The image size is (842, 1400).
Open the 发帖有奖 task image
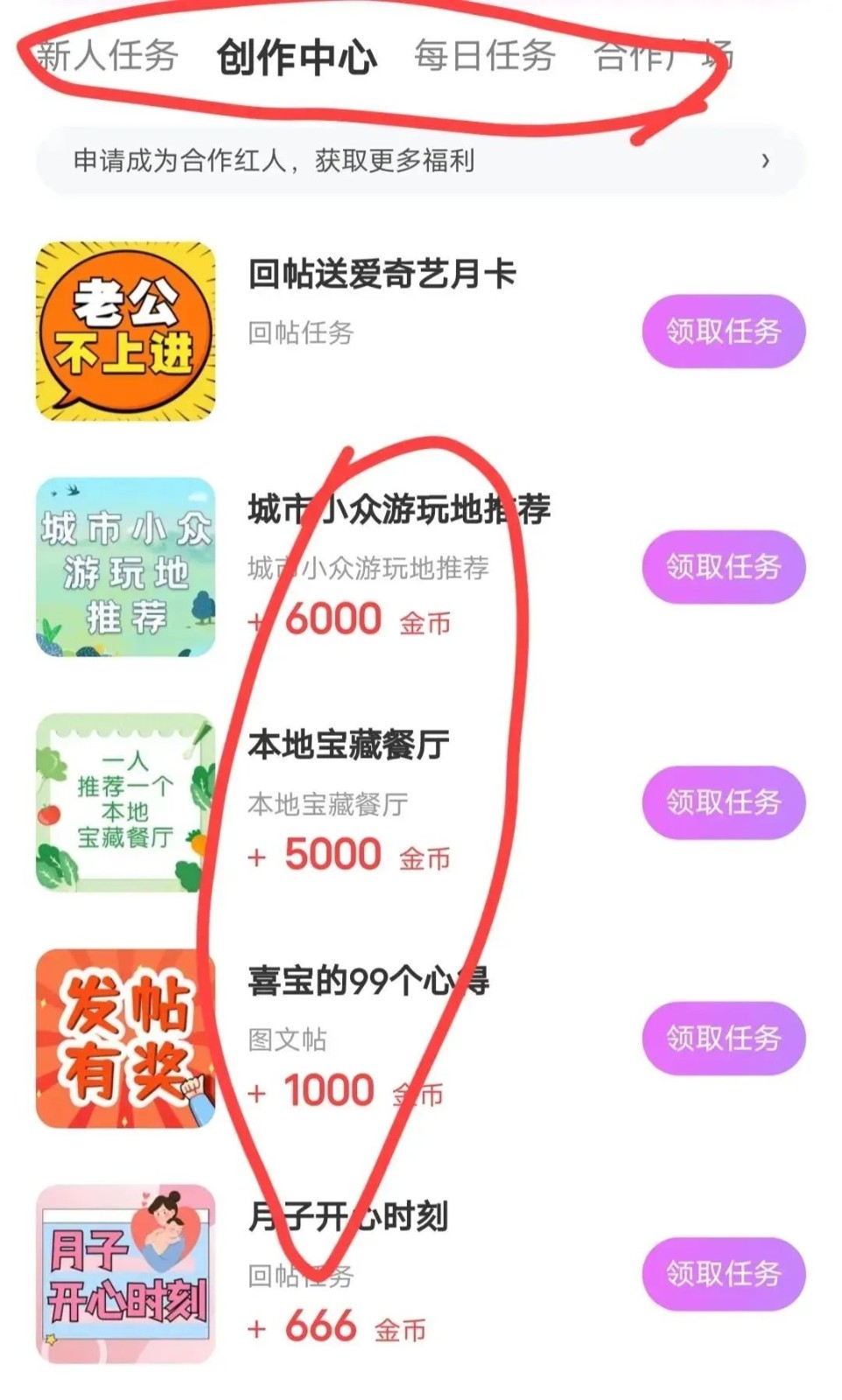[x=125, y=1039]
